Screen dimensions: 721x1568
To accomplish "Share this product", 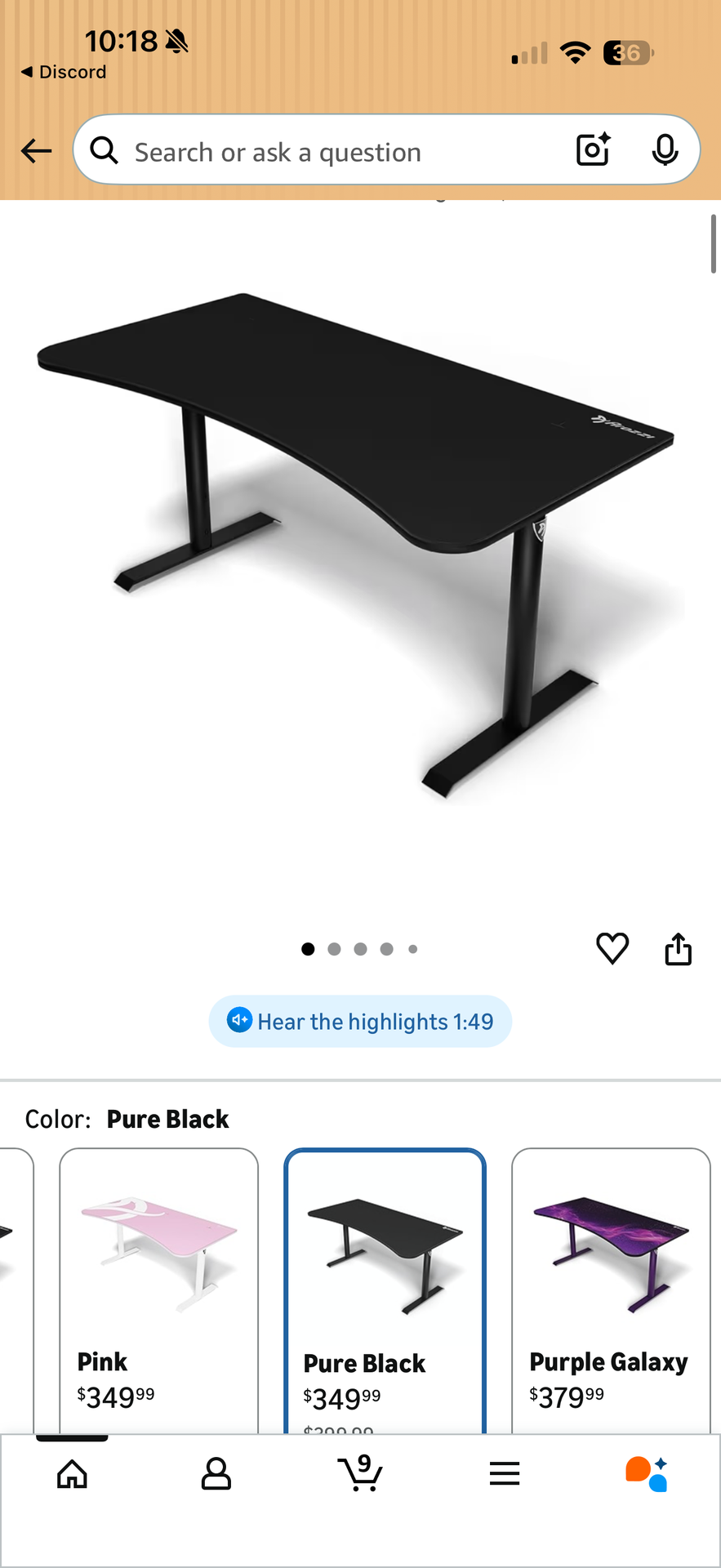I will pyautogui.click(x=678, y=949).
